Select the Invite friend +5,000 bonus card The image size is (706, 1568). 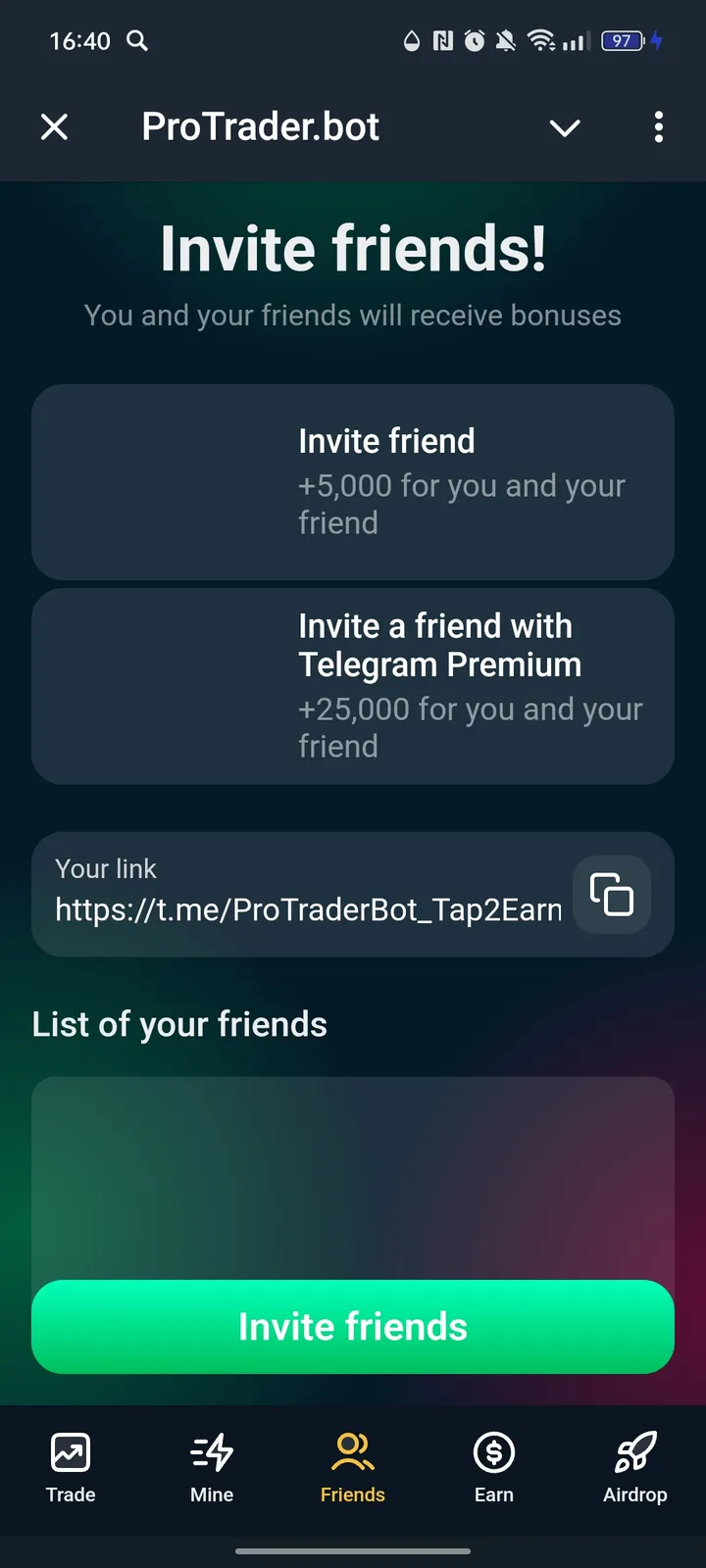click(x=353, y=482)
